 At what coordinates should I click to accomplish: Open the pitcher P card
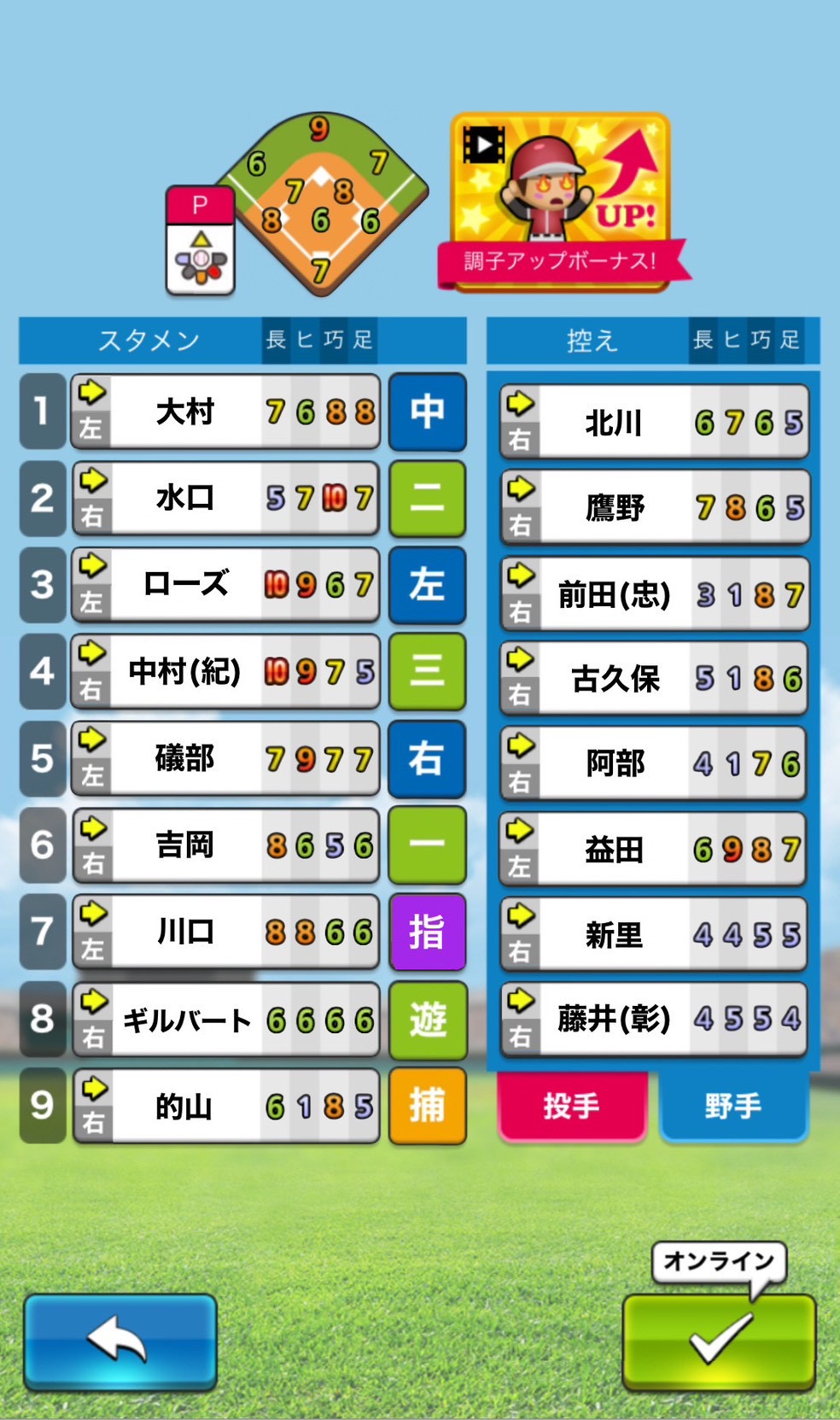click(x=200, y=242)
